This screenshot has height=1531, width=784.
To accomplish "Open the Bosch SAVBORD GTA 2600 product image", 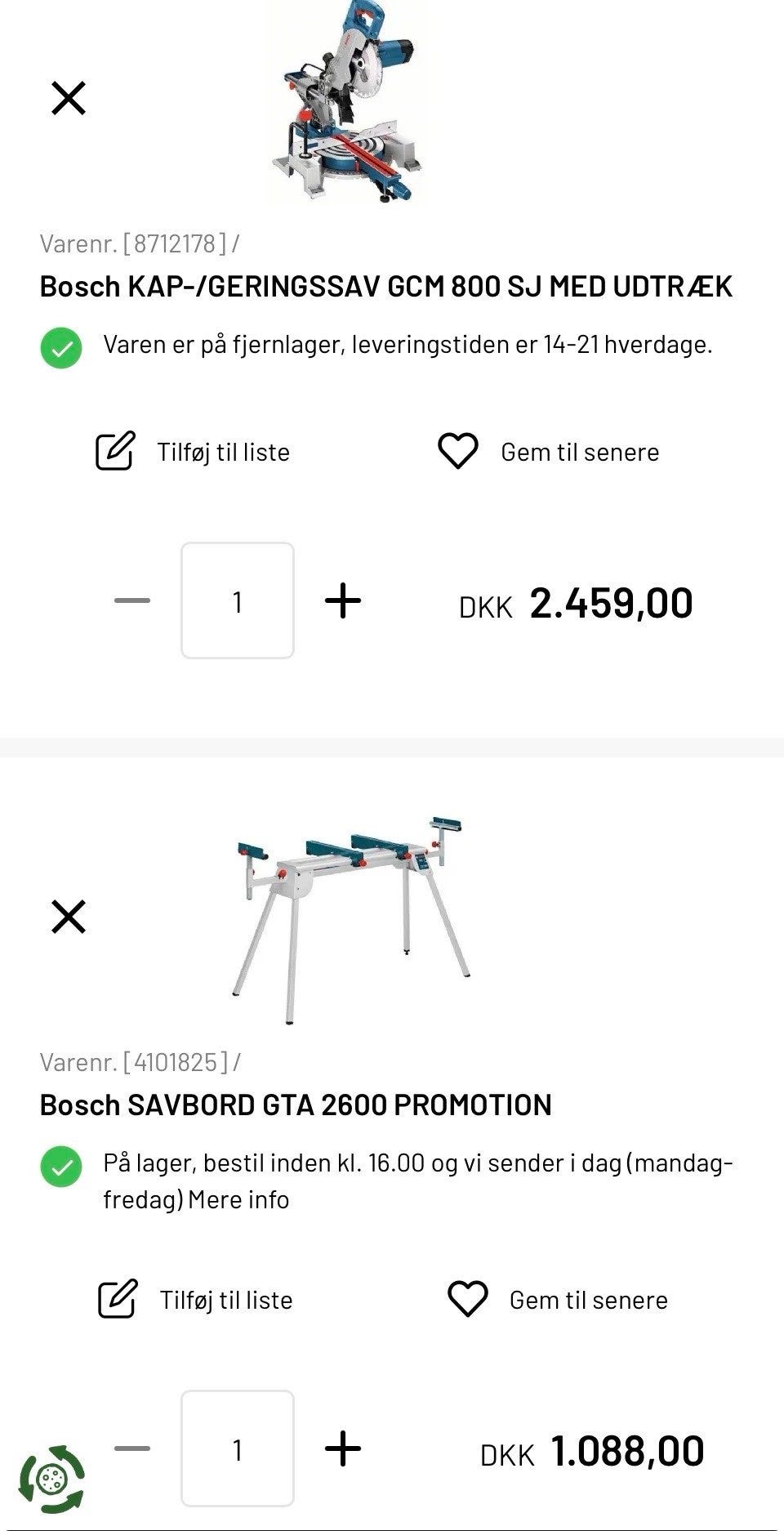I will [351, 919].
